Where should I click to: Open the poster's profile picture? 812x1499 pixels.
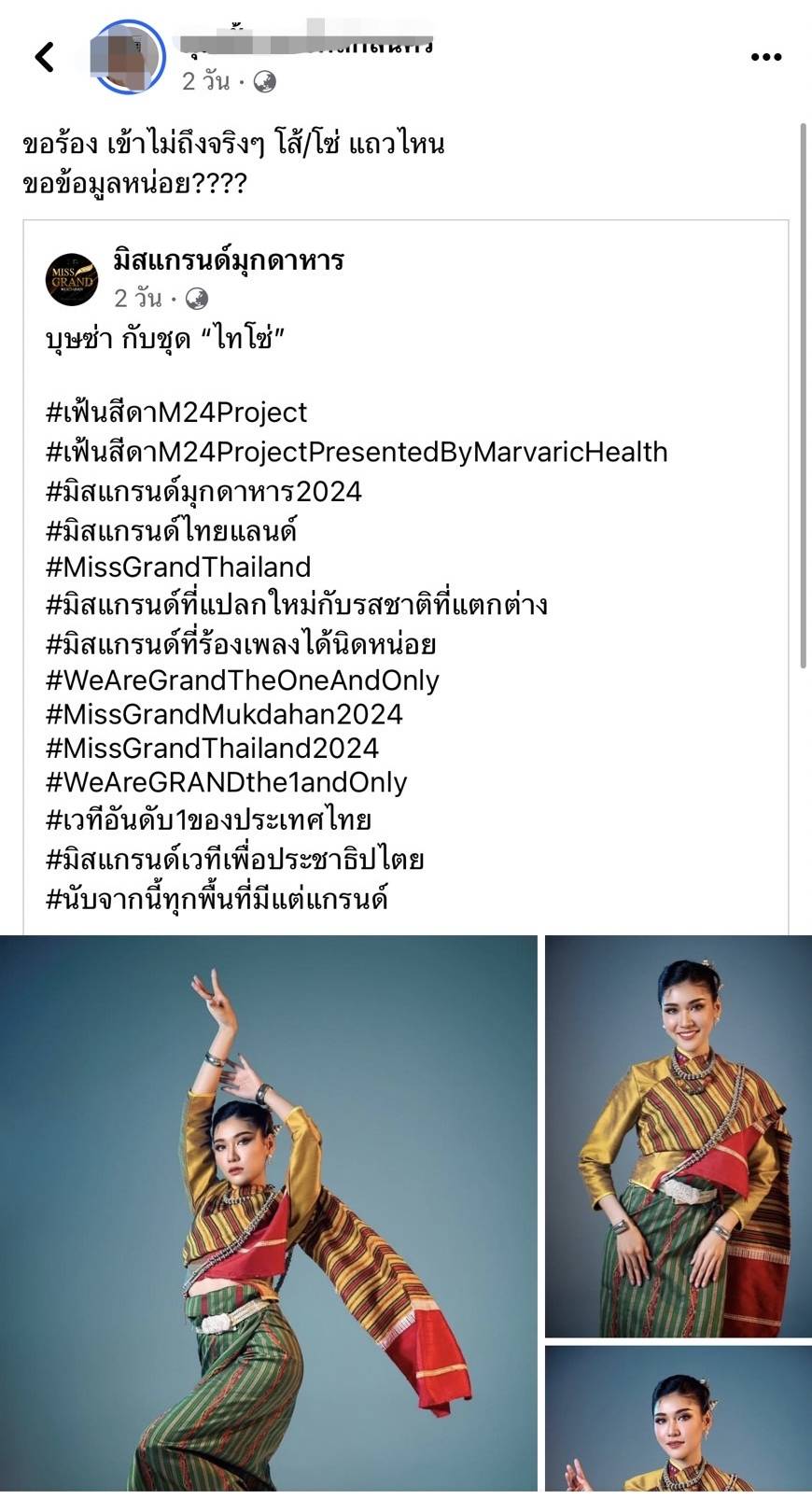point(129,56)
